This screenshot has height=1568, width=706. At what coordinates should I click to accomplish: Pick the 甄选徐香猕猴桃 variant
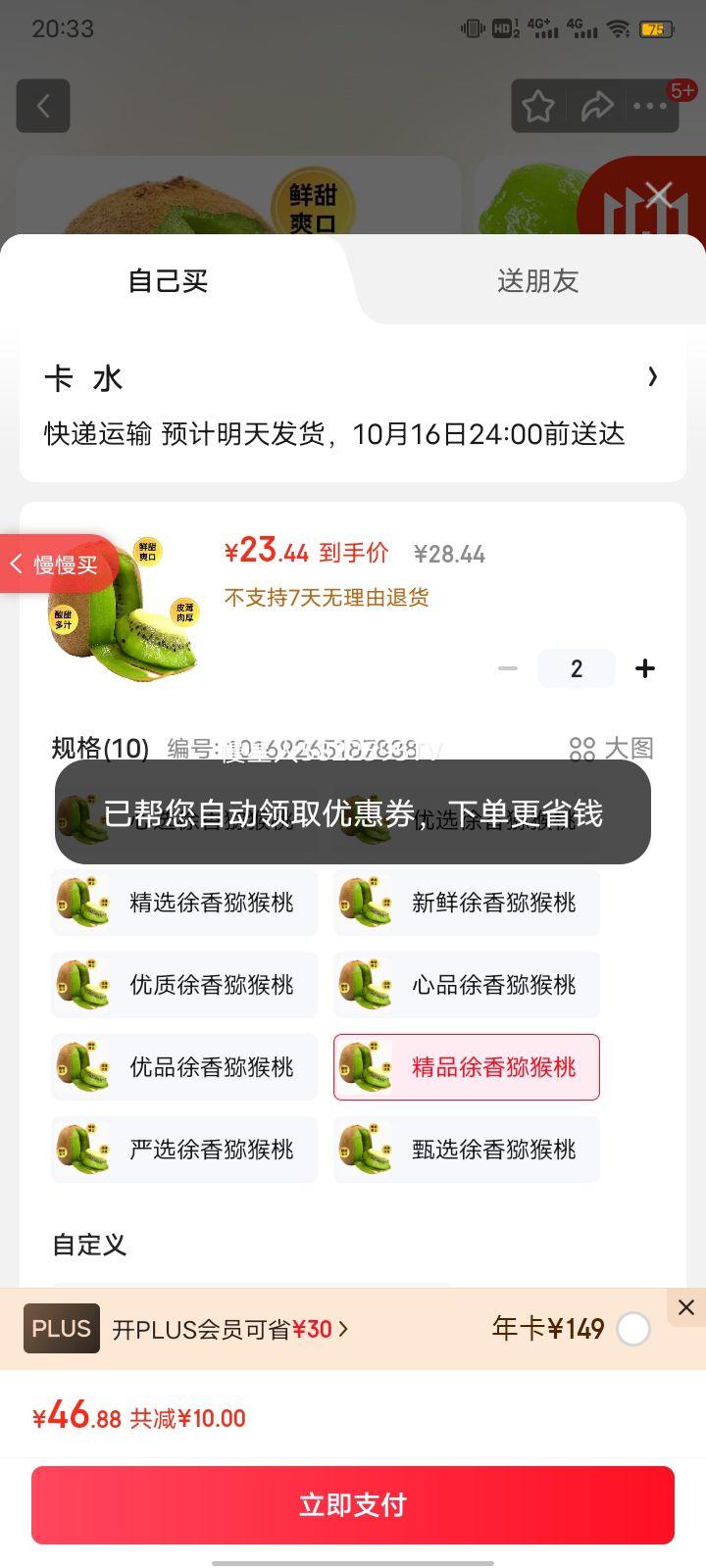tap(467, 1150)
